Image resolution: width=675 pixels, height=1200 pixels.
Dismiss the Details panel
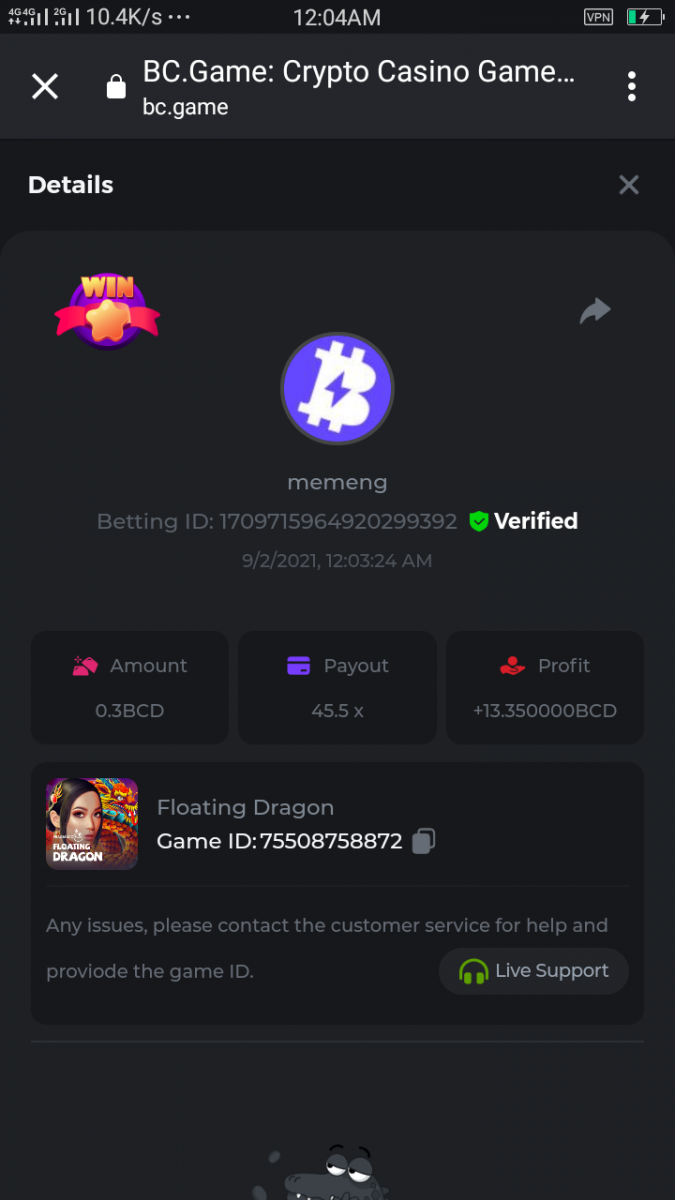coord(628,185)
